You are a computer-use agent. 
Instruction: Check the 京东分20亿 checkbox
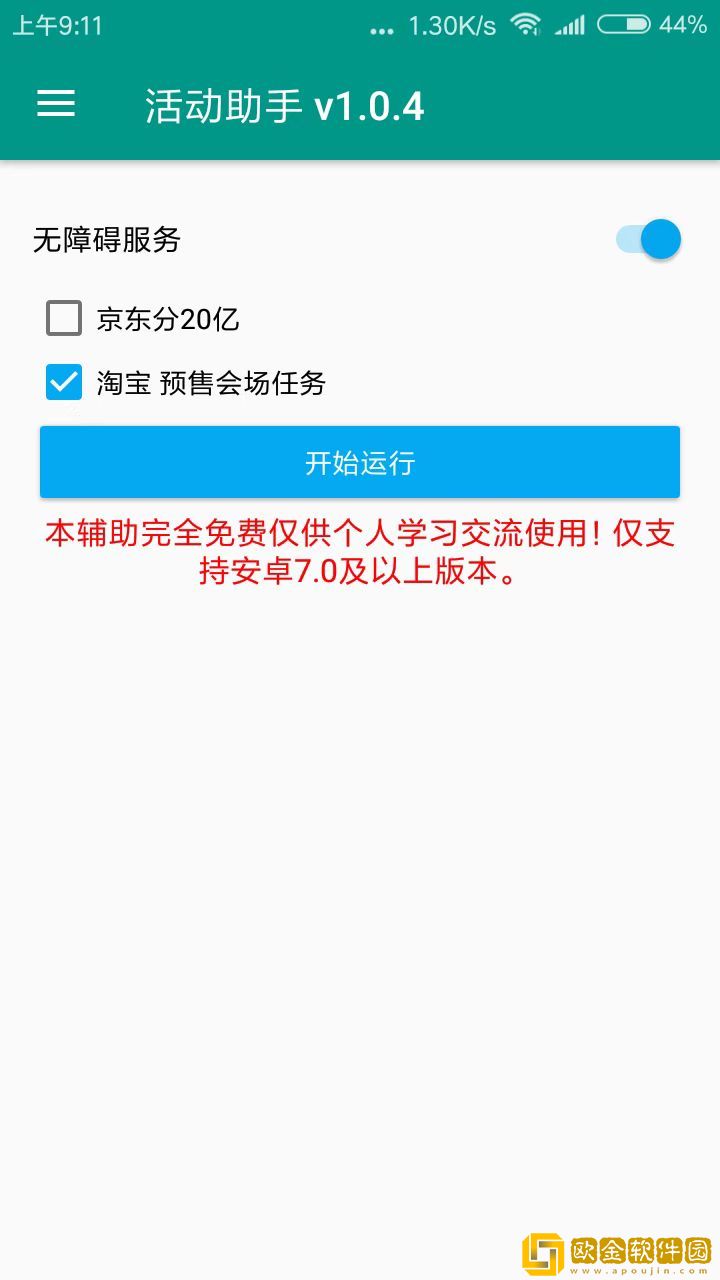[63, 318]
